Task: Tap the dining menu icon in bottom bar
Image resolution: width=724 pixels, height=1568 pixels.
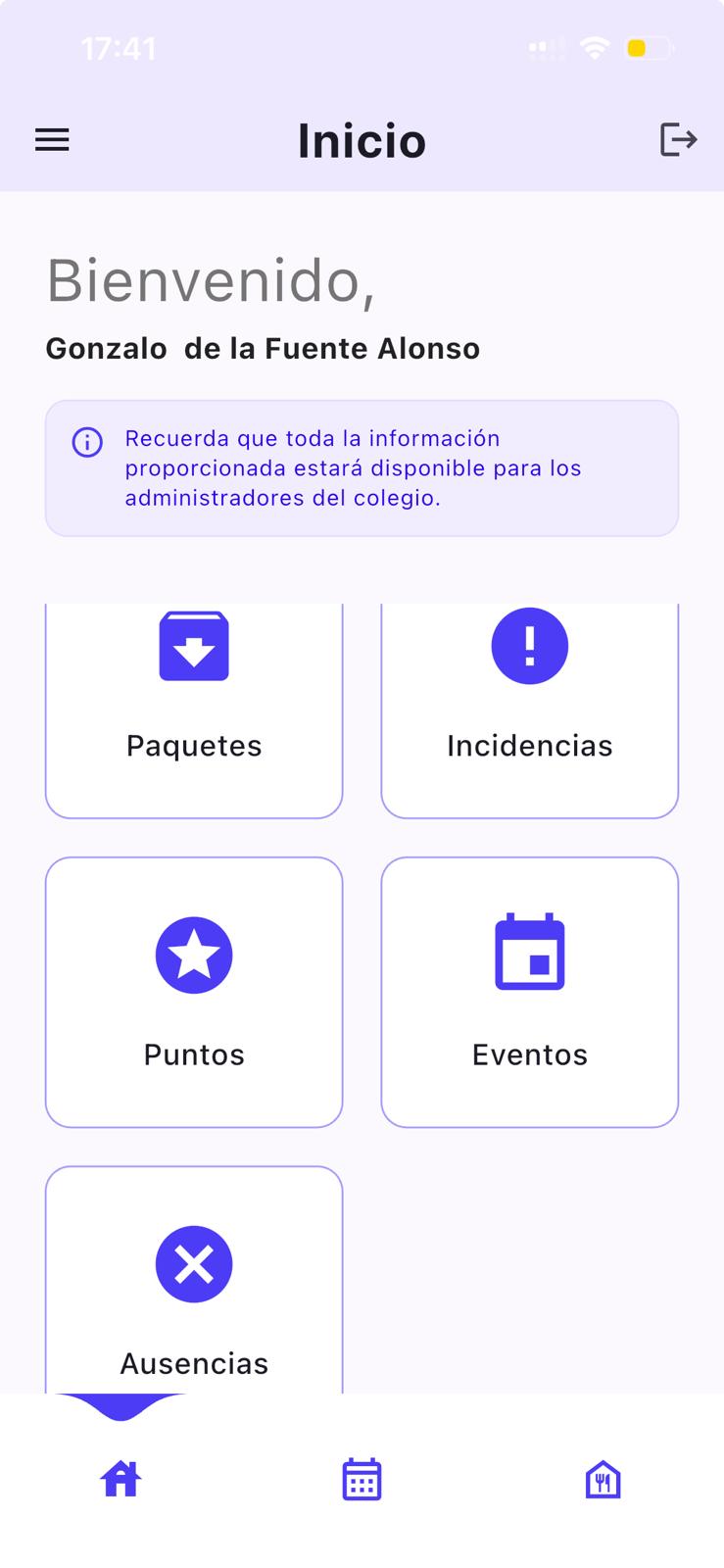Action: 603,1480
